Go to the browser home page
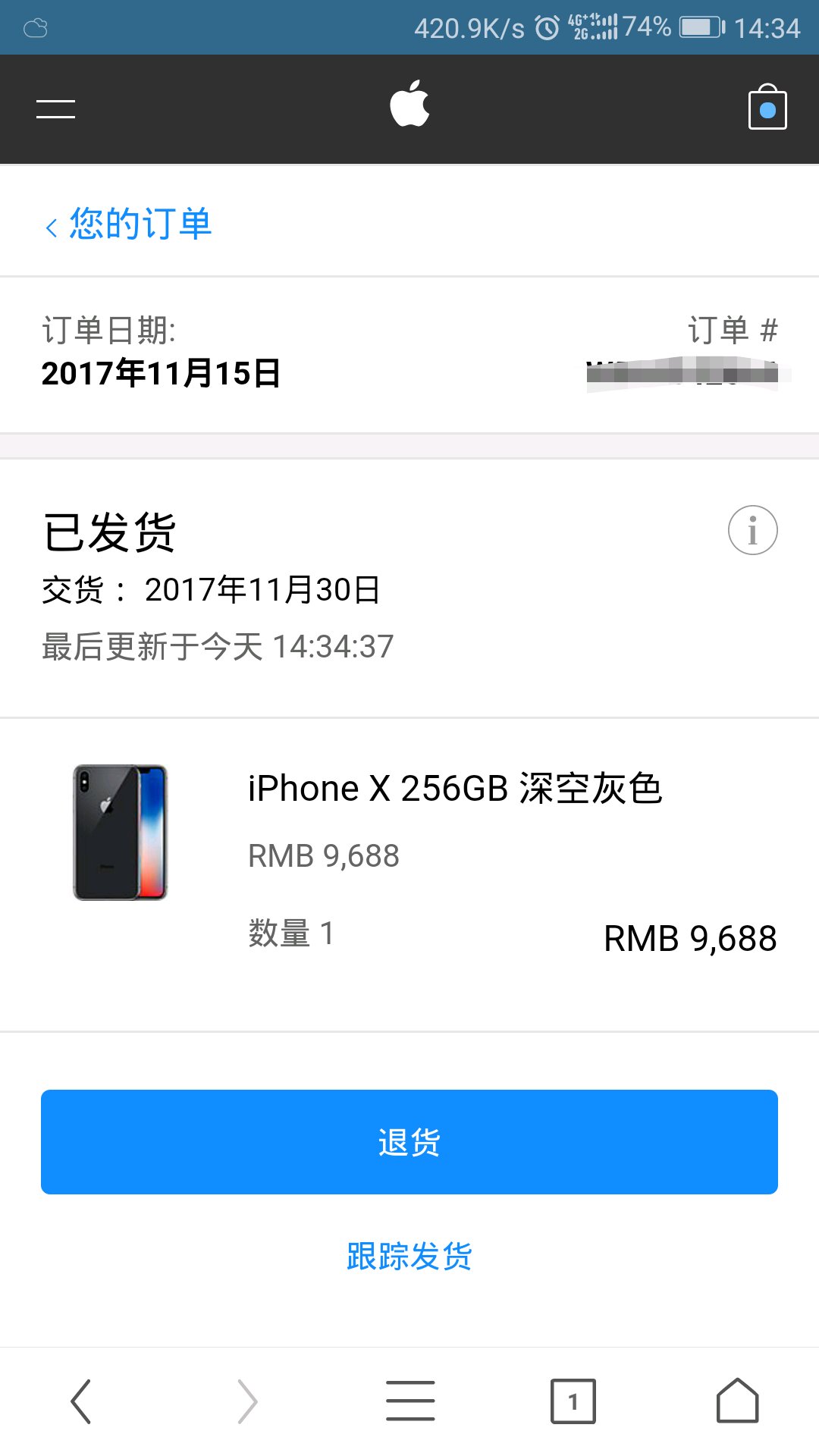This screenshot has width=819, height=1456. [737, 1401]
